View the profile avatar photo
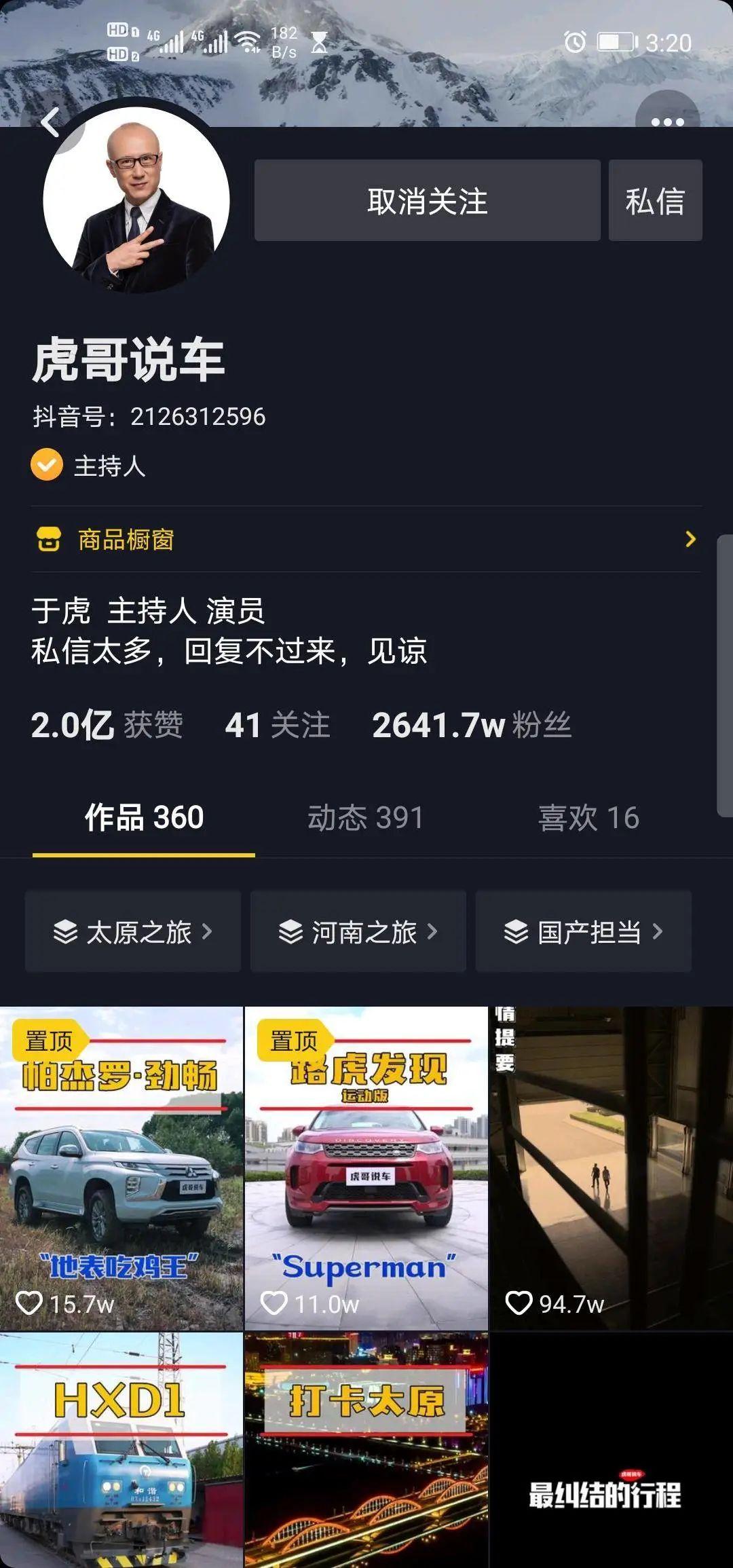The height and width of the screenshot is (1568, 733). pos(136,201)
